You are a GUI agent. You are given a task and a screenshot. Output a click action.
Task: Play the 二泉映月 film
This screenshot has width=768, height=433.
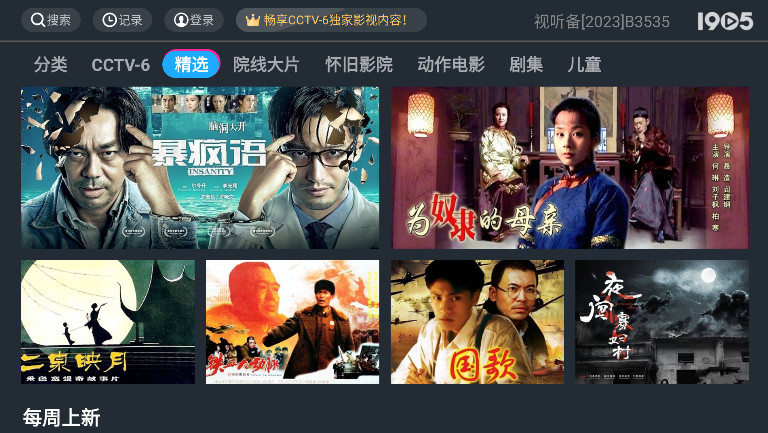[x=108, y=321]
